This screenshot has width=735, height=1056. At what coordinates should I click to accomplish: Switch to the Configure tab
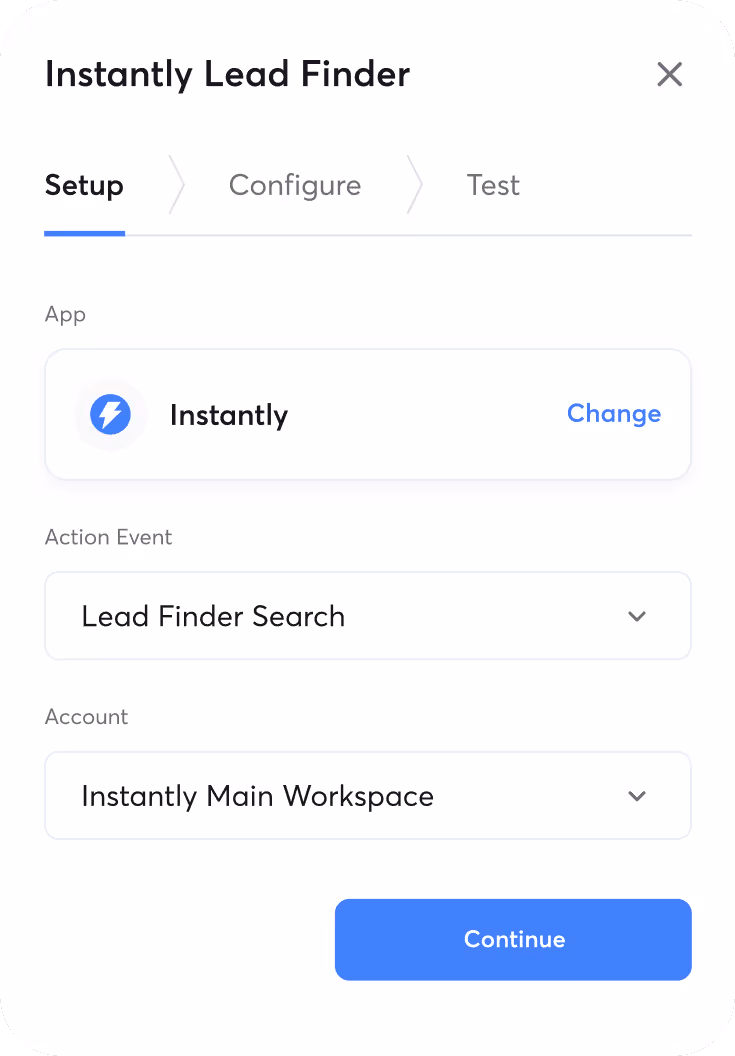coord(295,185)
